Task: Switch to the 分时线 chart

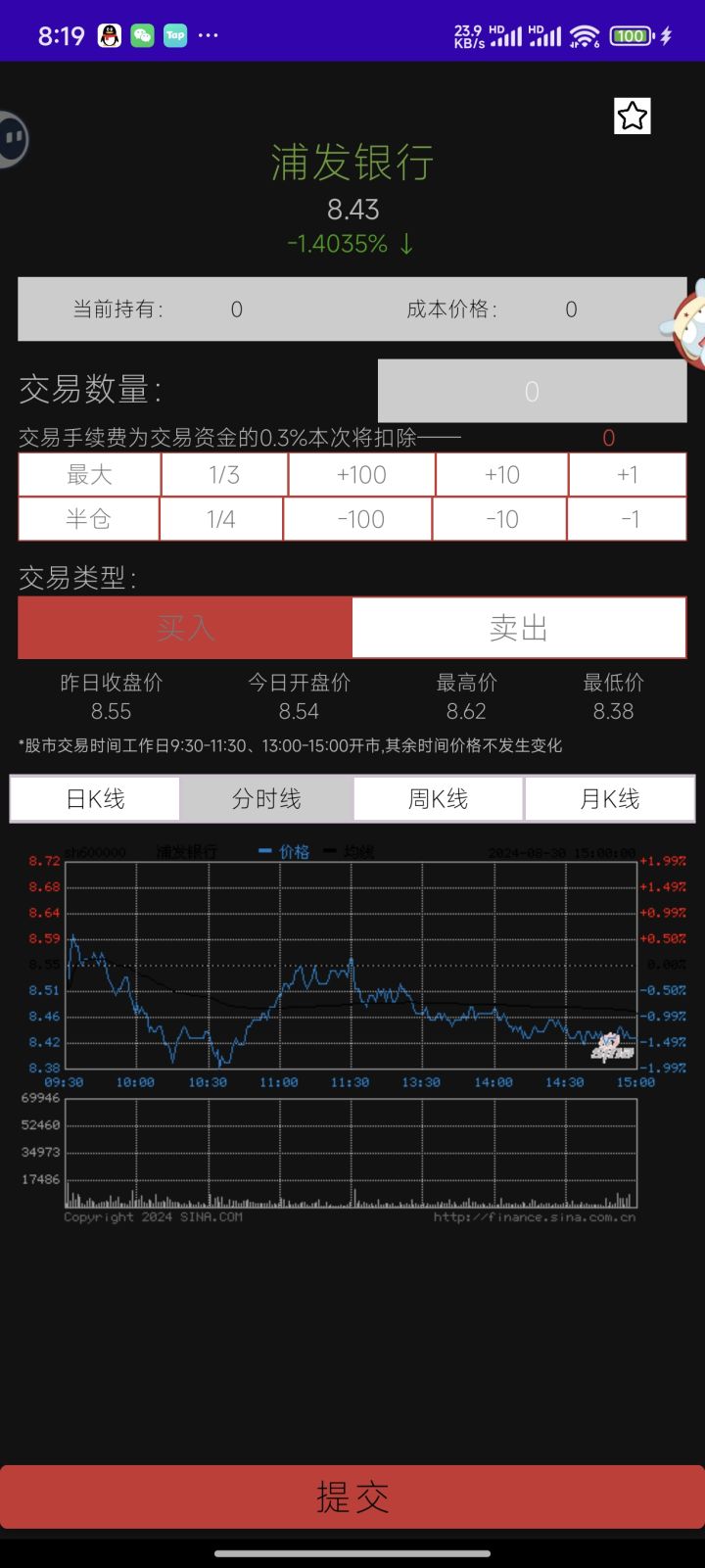Action: click(266, 799)
